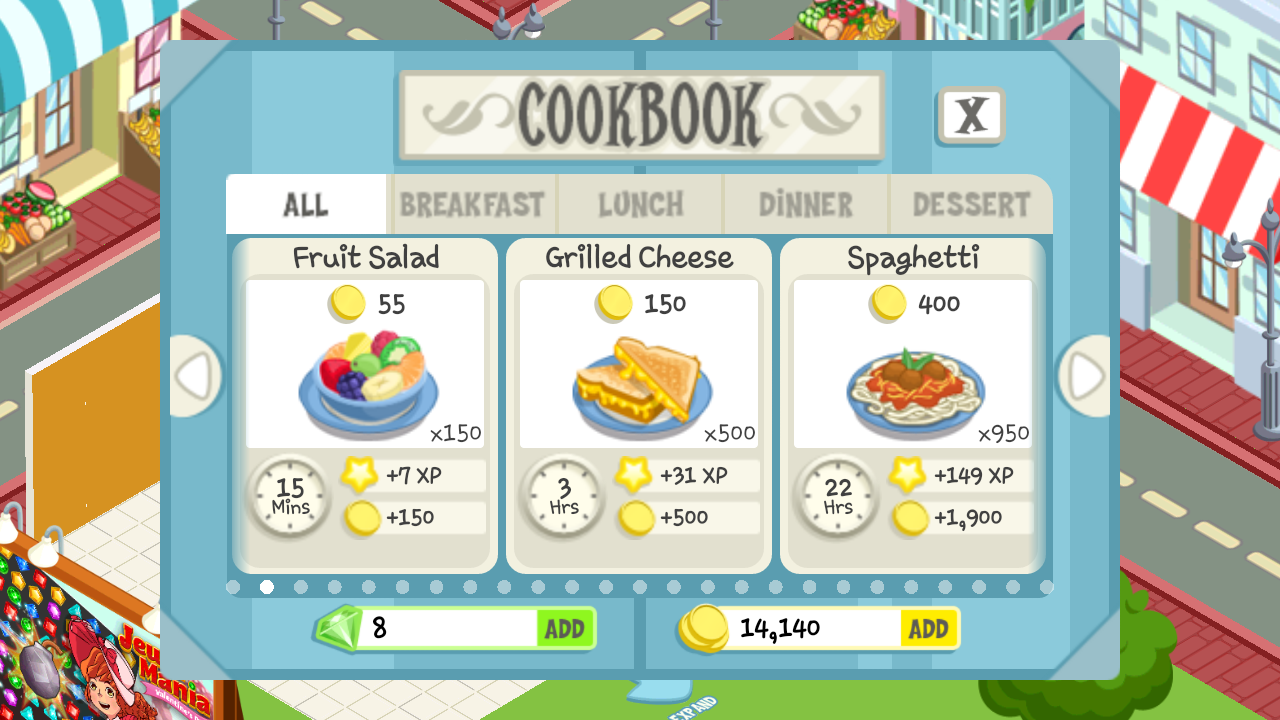Switch to the Dinner tab
The width and height of the screenshot is (1280, 720).
tap(805, 205)
